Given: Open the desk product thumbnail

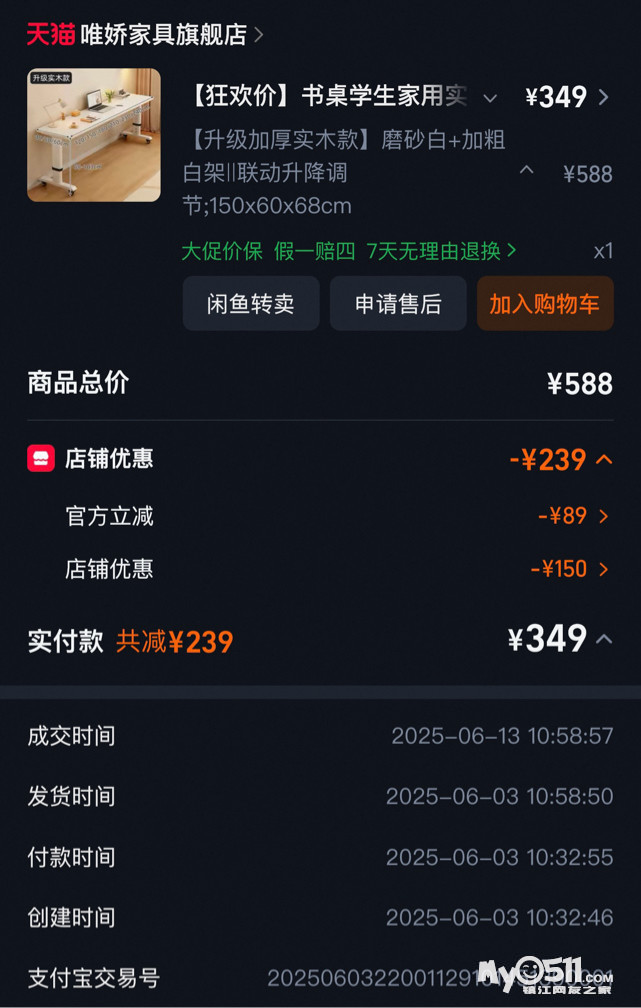Looking at the screenshot, I should [94, 135].
